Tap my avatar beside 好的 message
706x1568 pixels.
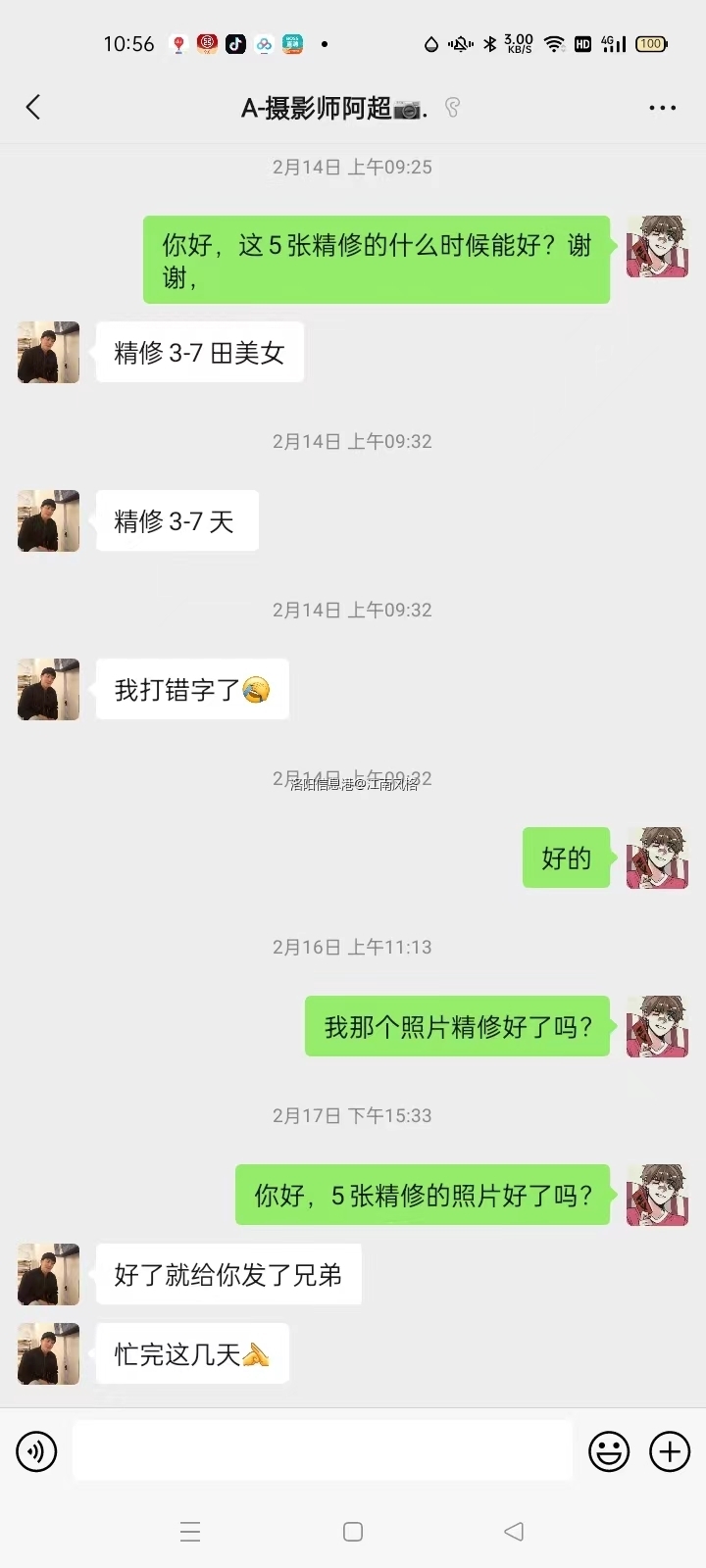coord(657,857)
